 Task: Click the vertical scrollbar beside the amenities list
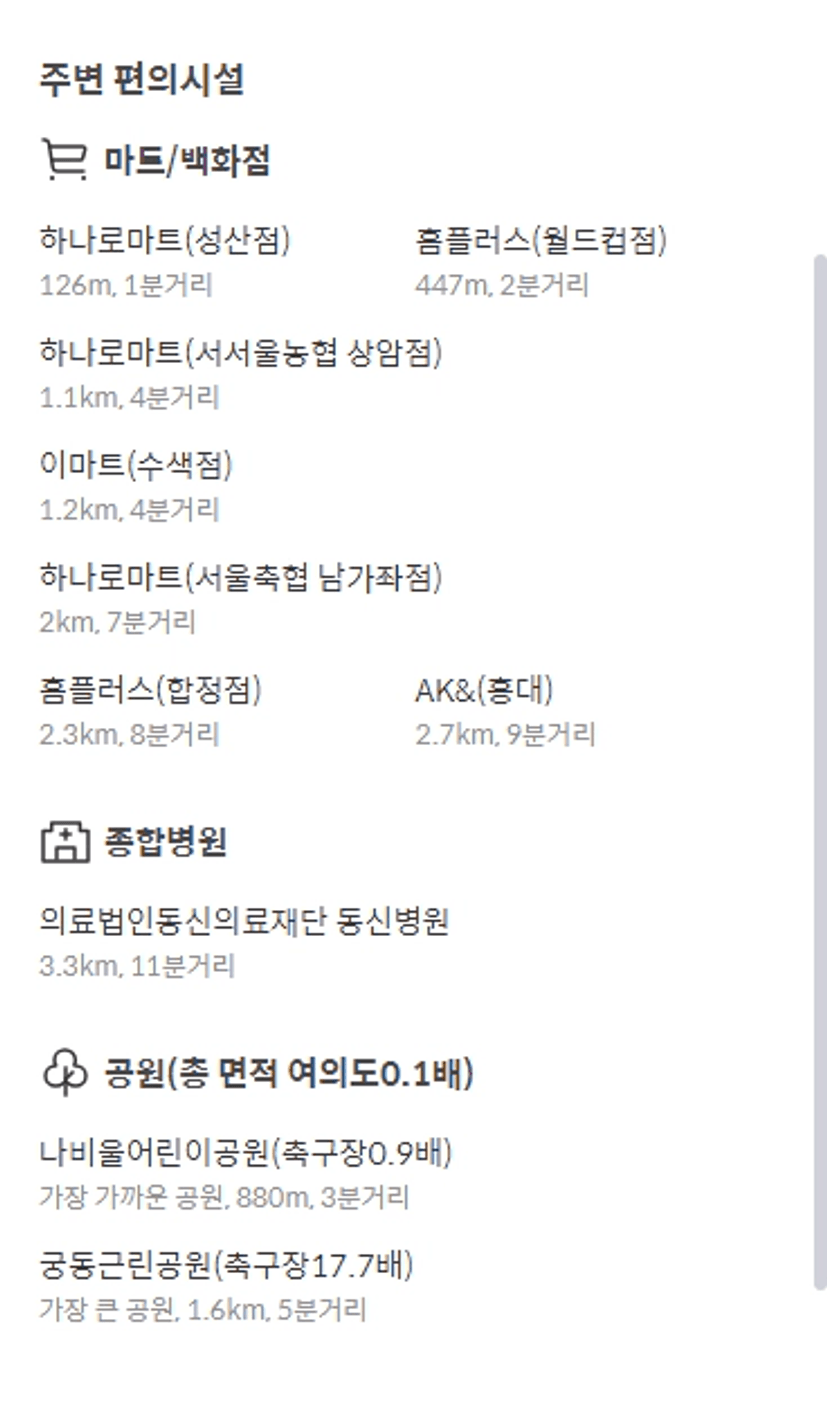click(820, 772)
